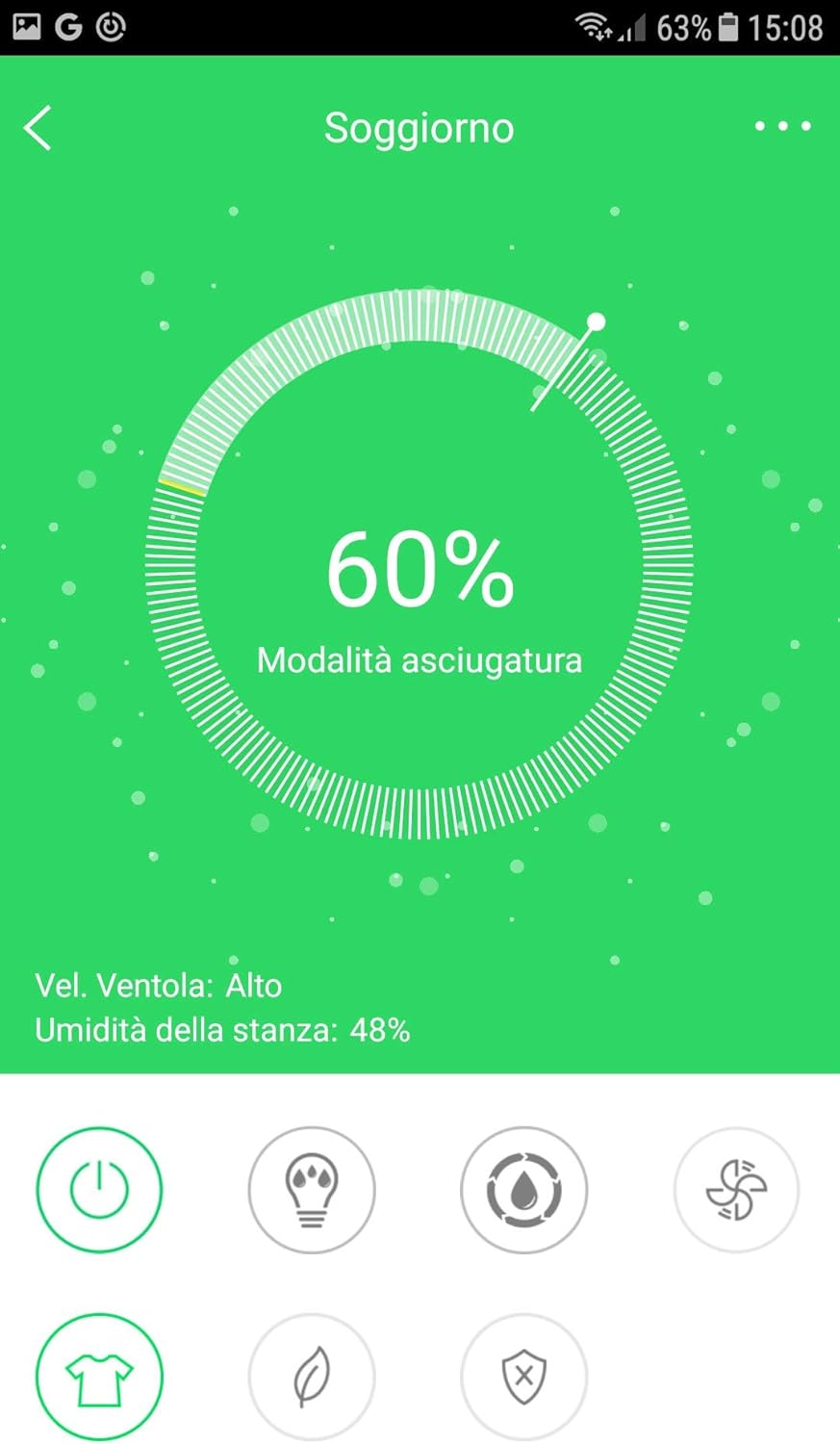
Task: Enable the leaf eco mode
Action: [x=312, y=1377]
